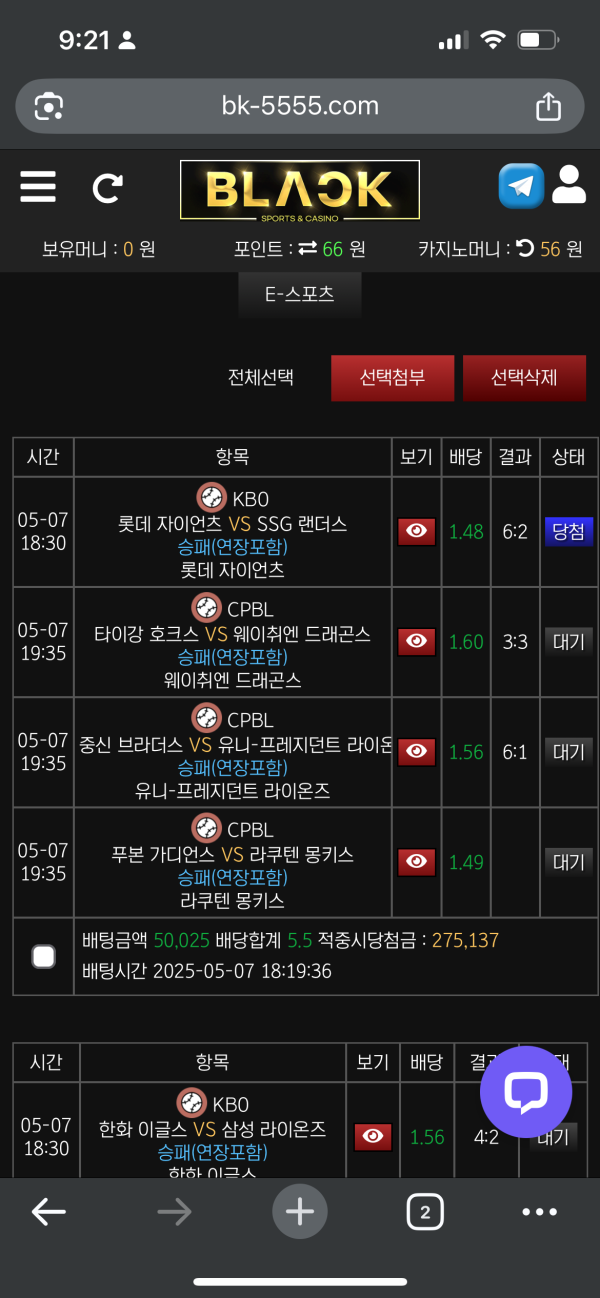This screenshot has height=1298, width=600.
Task: Tap the 선택삭제 button
Action: (x=524, y=377)
